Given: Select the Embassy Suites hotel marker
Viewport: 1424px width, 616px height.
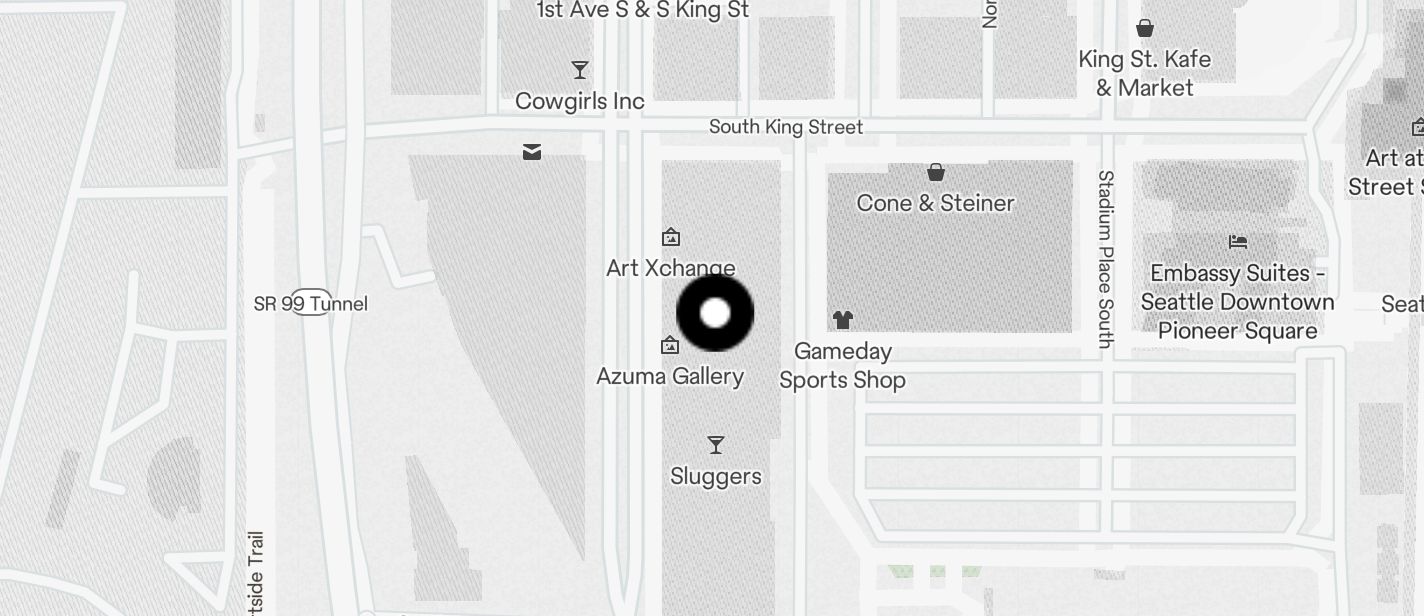Looking at the screenshot, I should pos(1238,242).
